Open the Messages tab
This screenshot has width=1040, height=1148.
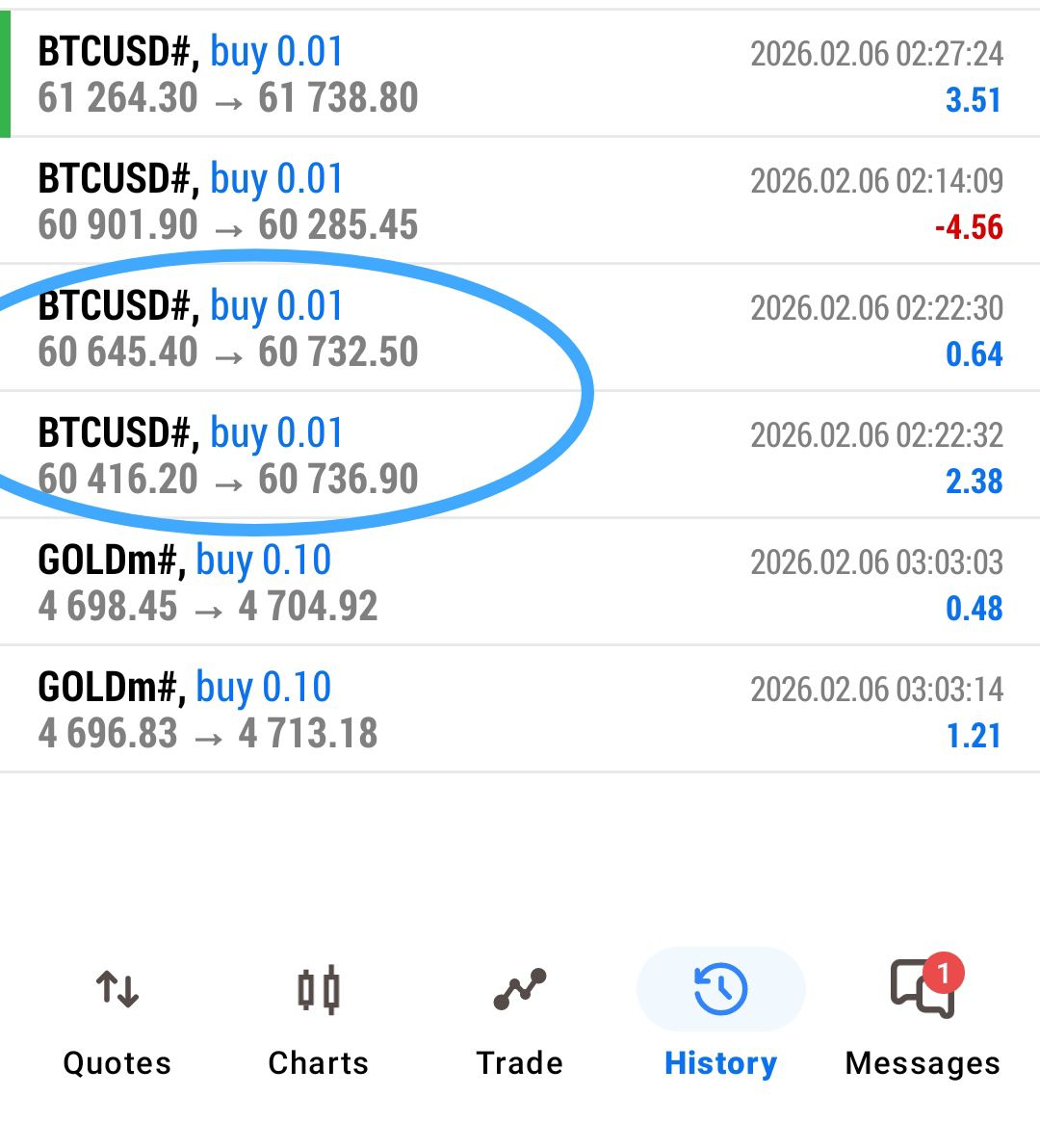tap(922, 1021)
